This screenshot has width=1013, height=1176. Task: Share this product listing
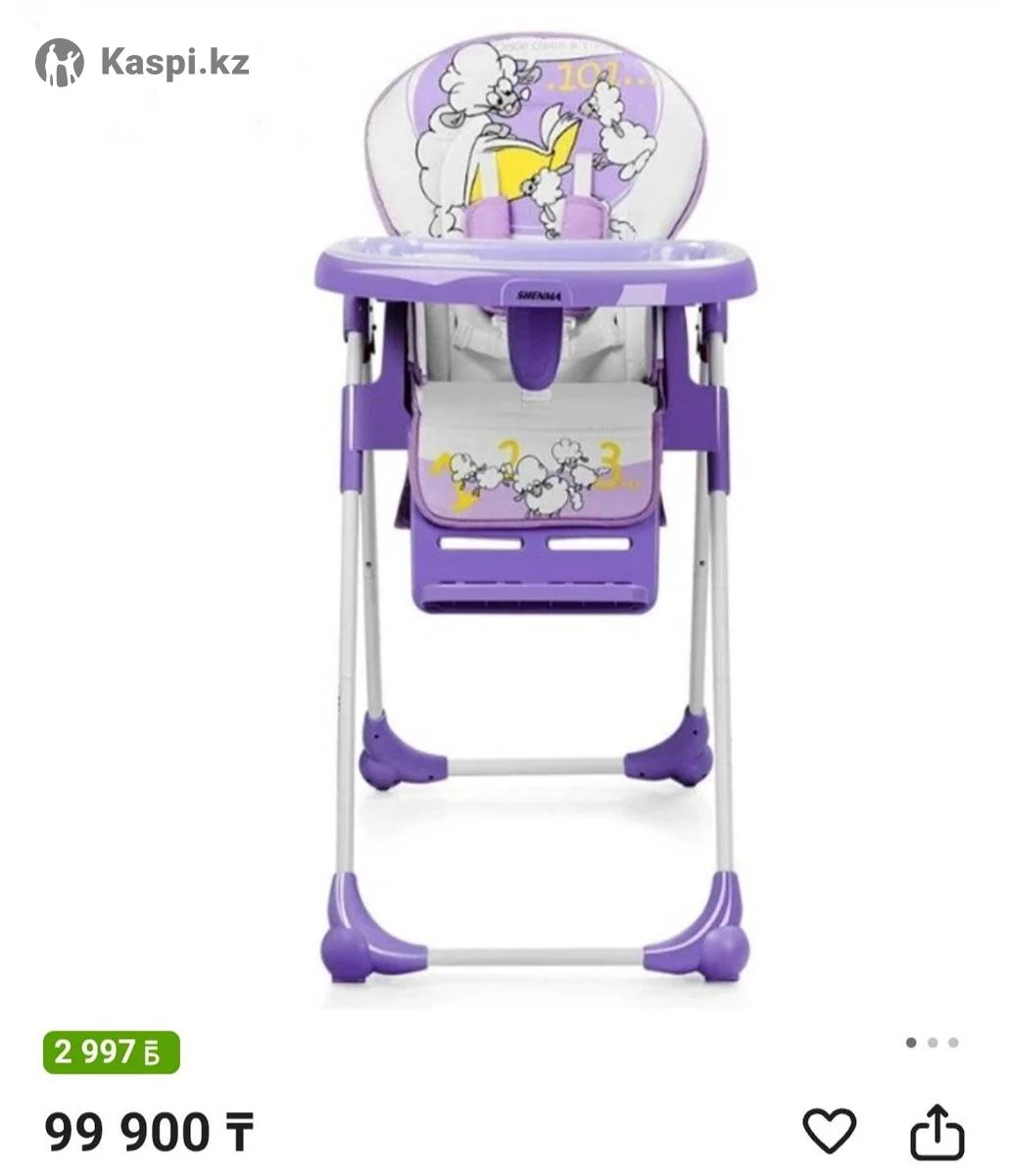tap(937, 1132)
